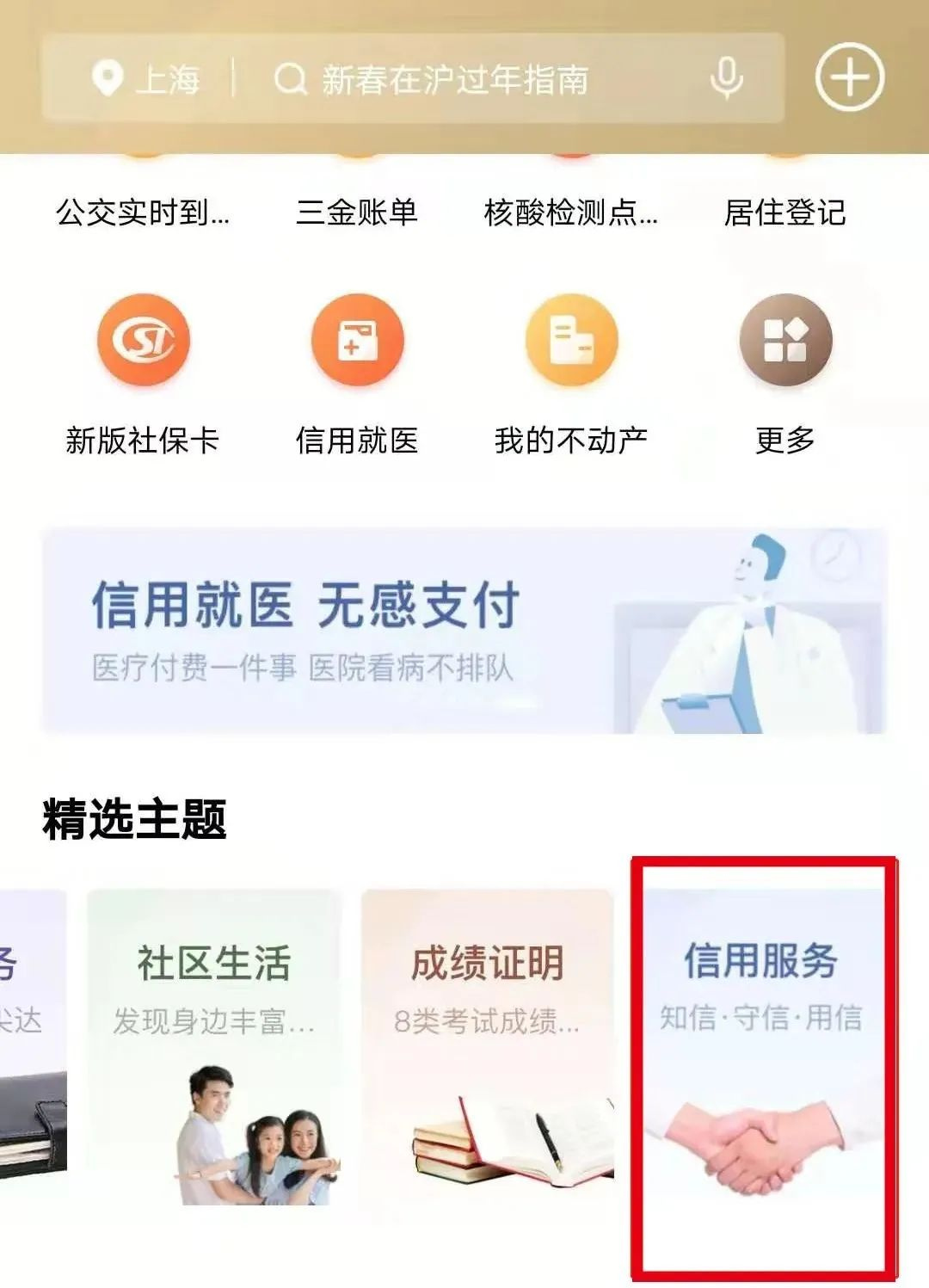The height and width of the screenshot is (1288, 929).
Task: Open 信用就医 service icon
Action: click(x=357, y=370)
